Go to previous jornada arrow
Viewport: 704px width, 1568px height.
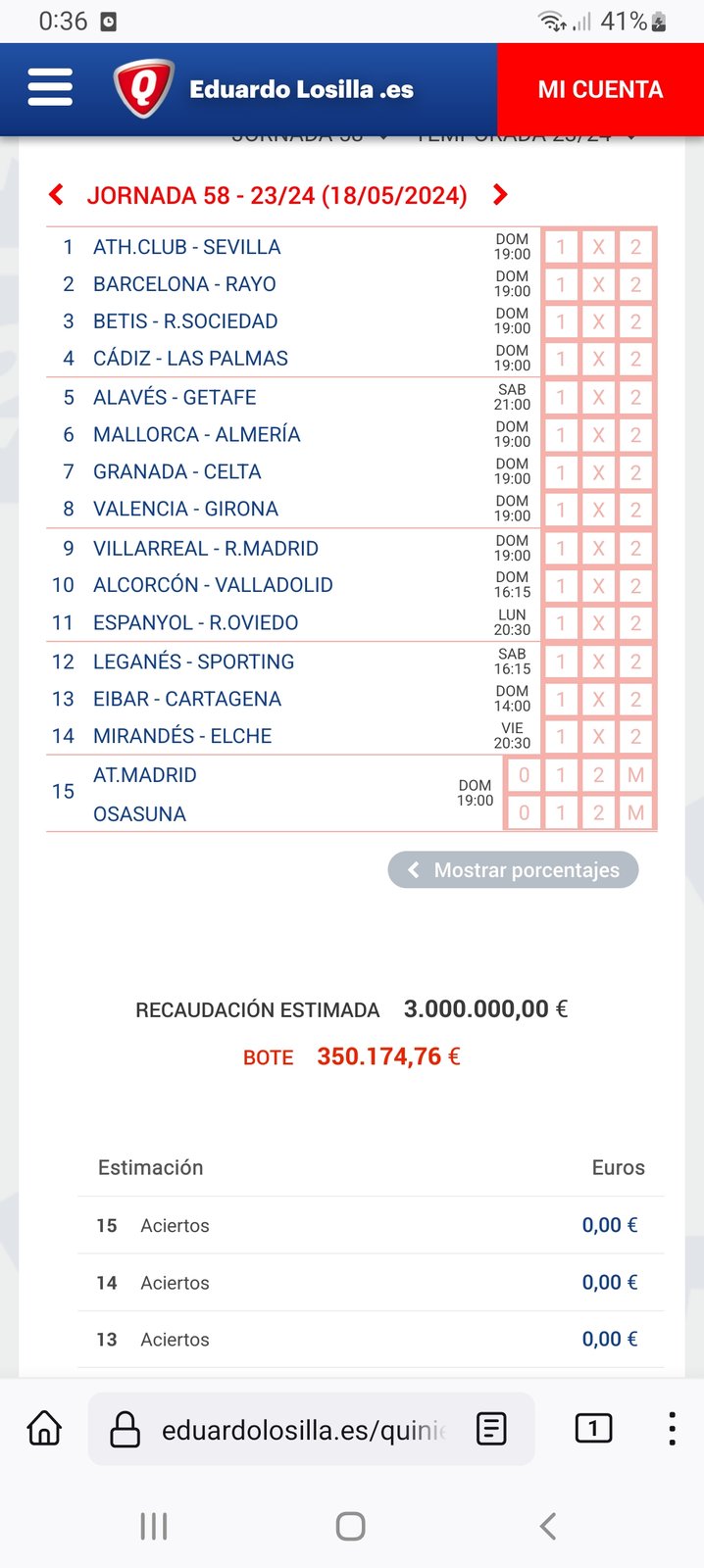point(57,195)
